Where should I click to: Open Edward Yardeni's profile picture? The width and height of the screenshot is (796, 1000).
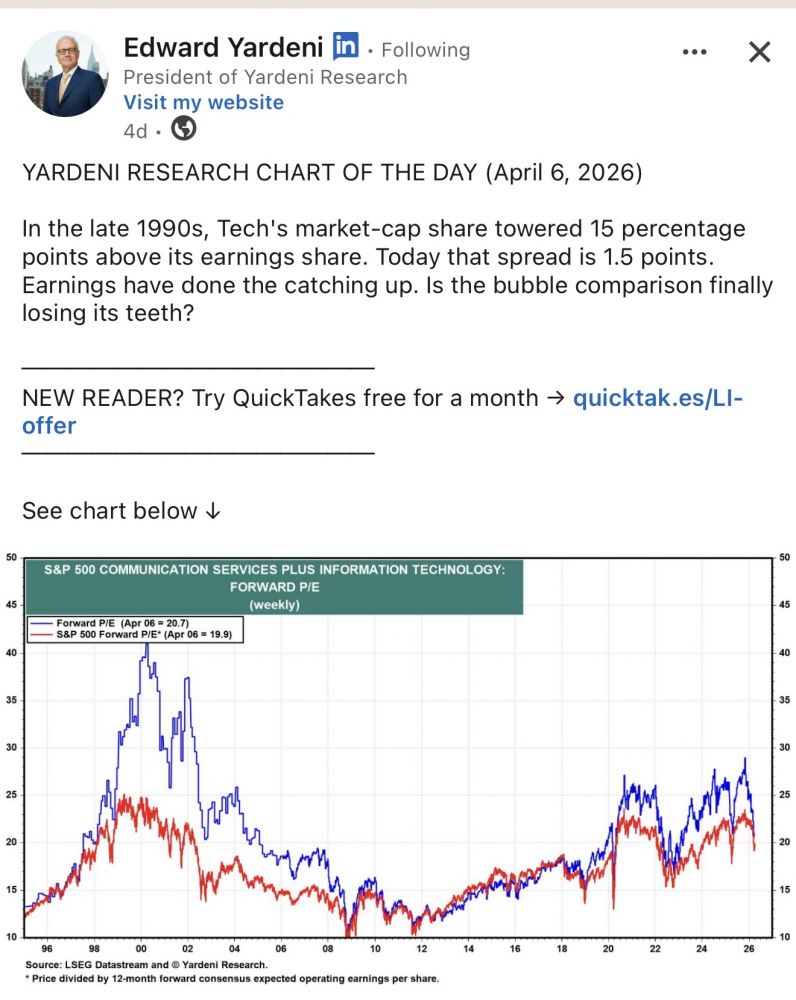pos(64,73)
